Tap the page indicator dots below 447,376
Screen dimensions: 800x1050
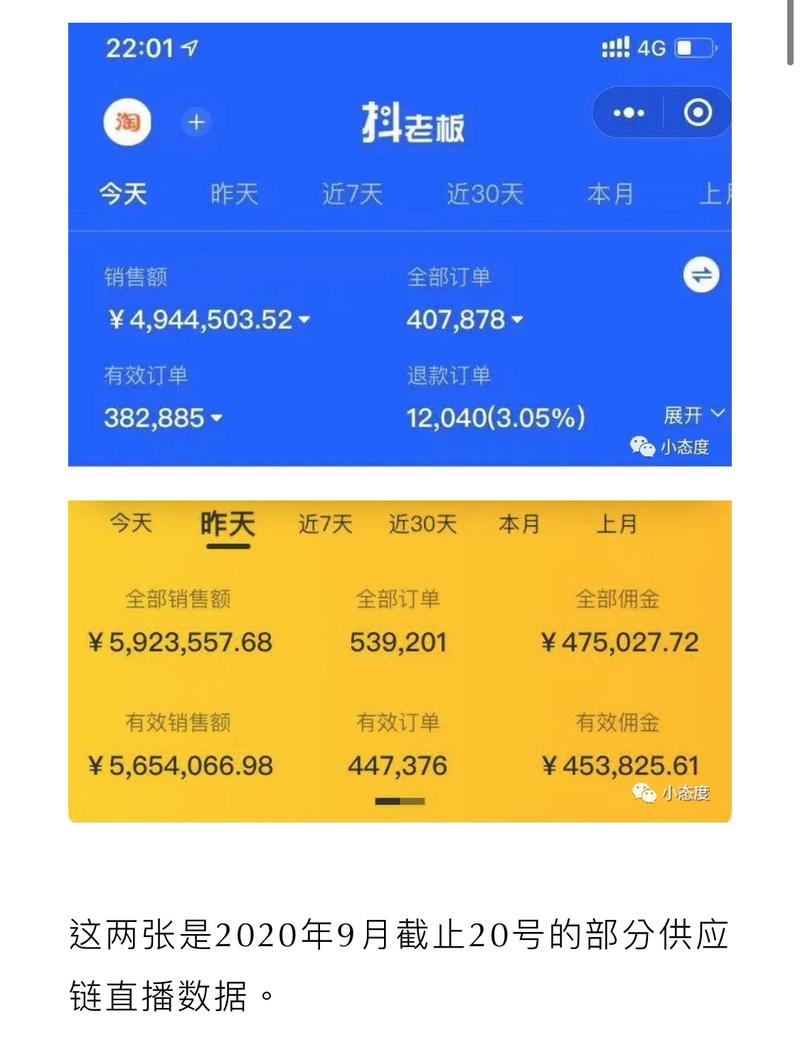(x=400, y=800)
